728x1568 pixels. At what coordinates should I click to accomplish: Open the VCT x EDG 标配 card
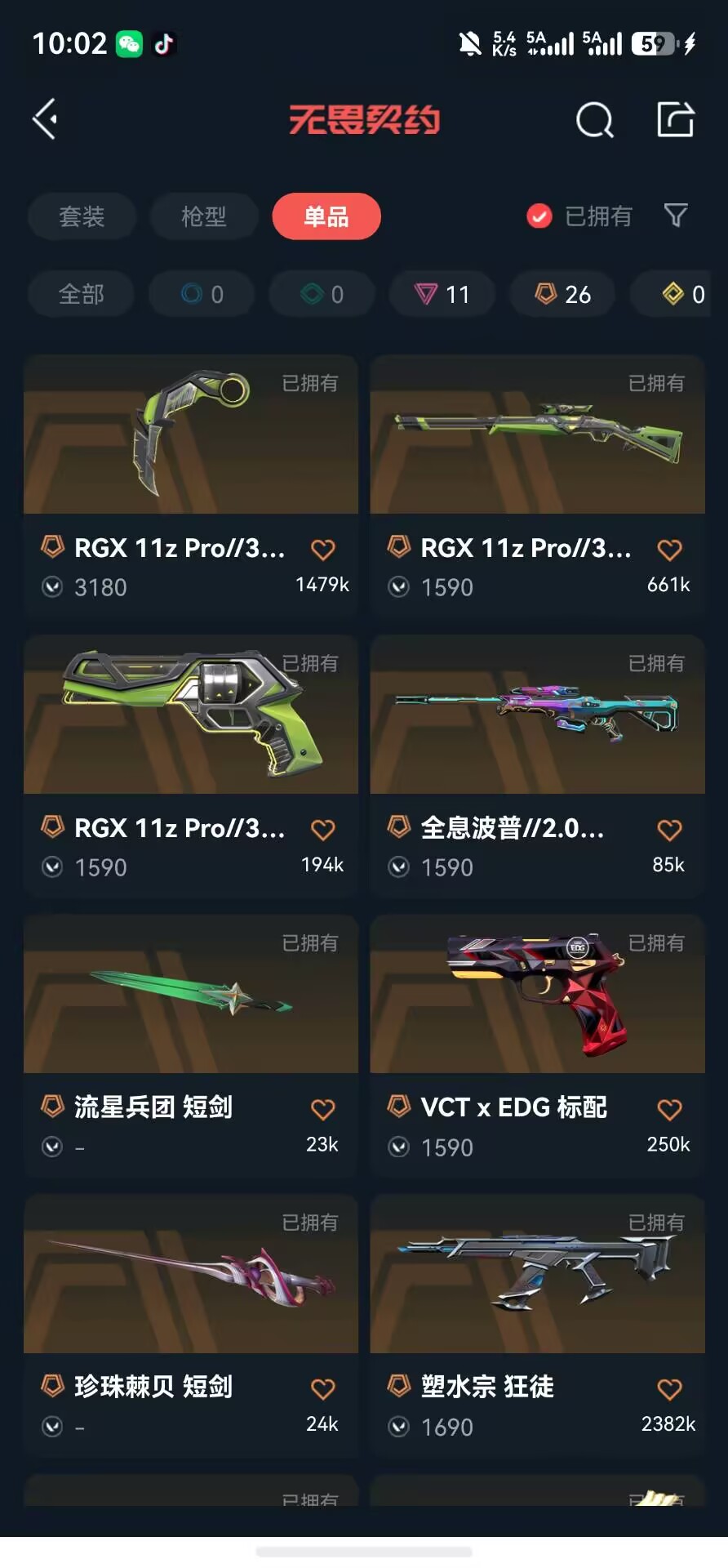(537, 1045)
